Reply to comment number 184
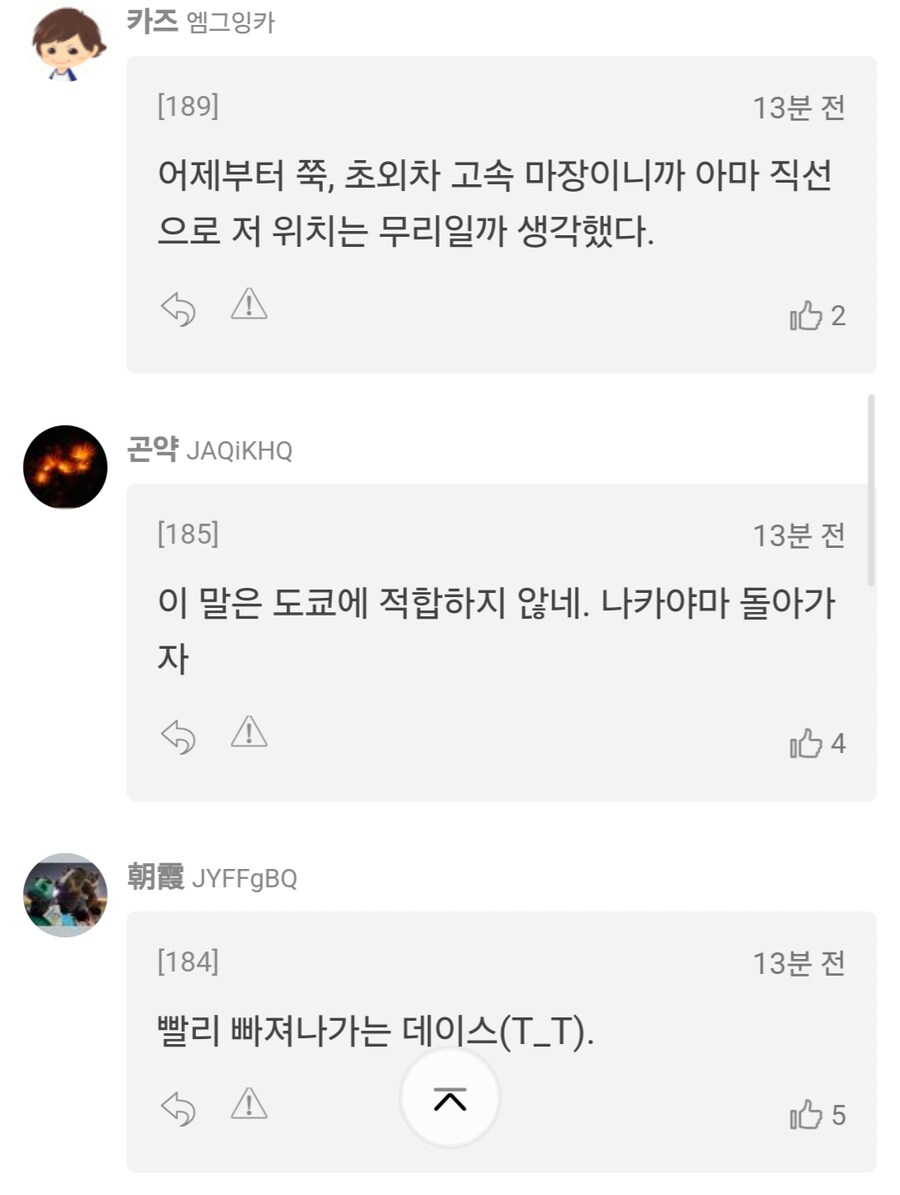 point(178,1107)
